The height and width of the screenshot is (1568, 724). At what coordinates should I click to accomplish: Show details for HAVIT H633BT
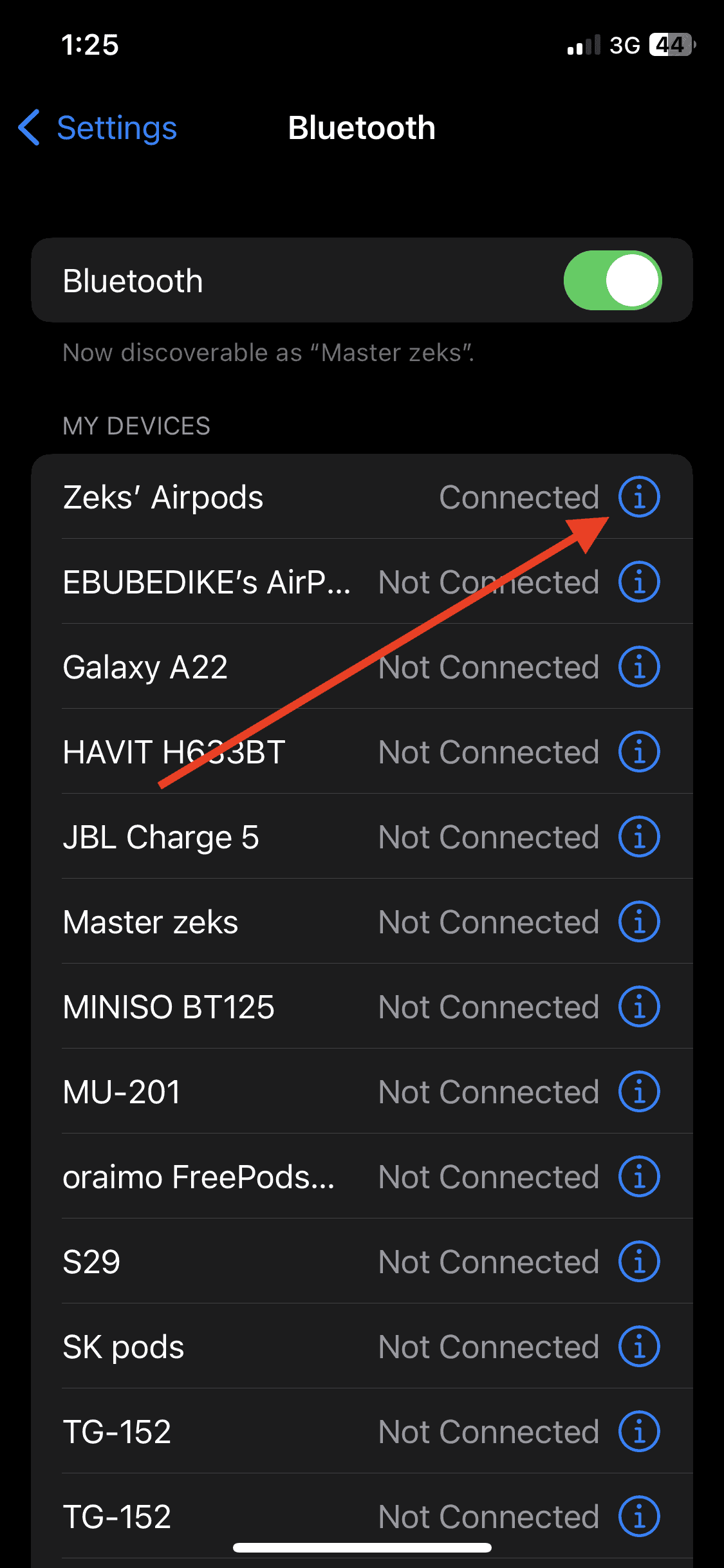(x=638, y=752)
